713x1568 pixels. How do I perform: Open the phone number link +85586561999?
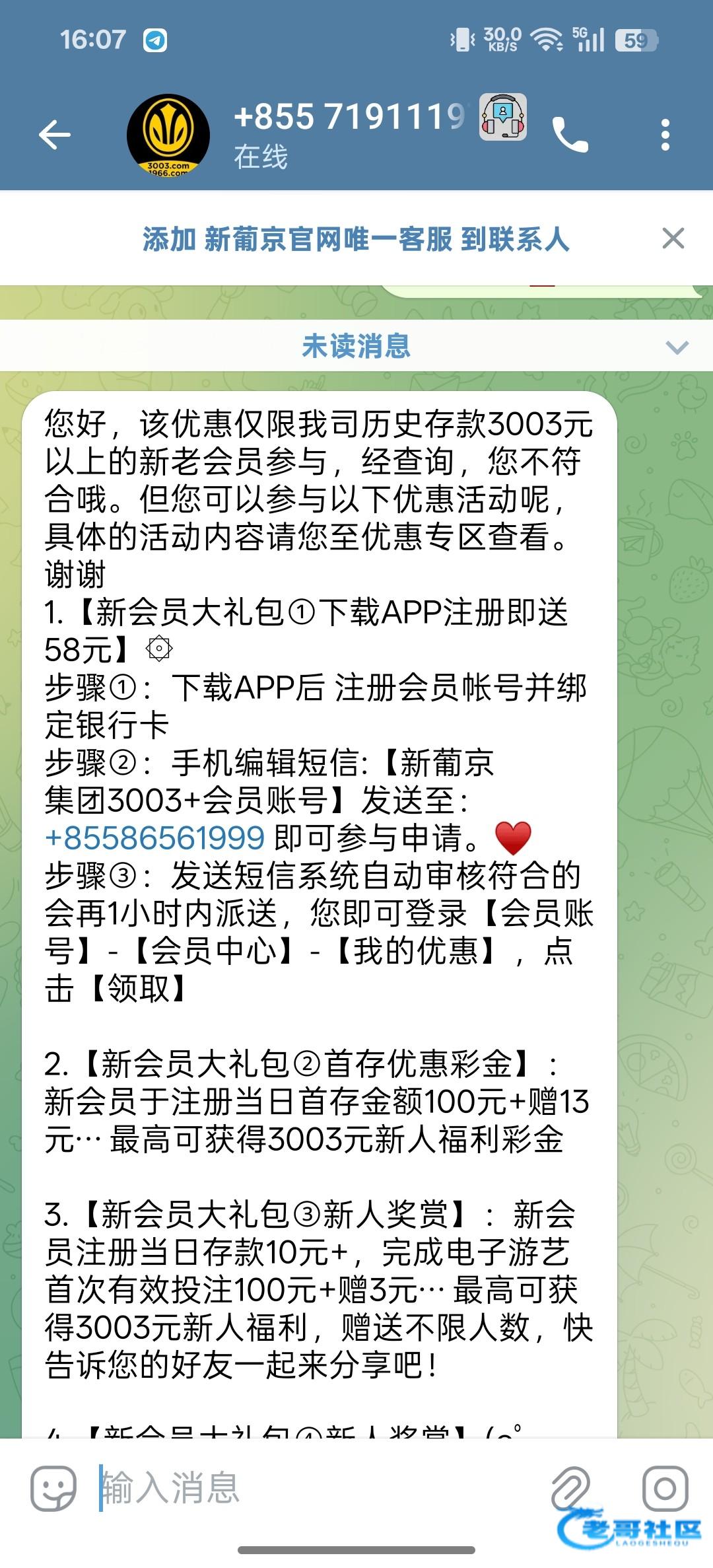154,838
